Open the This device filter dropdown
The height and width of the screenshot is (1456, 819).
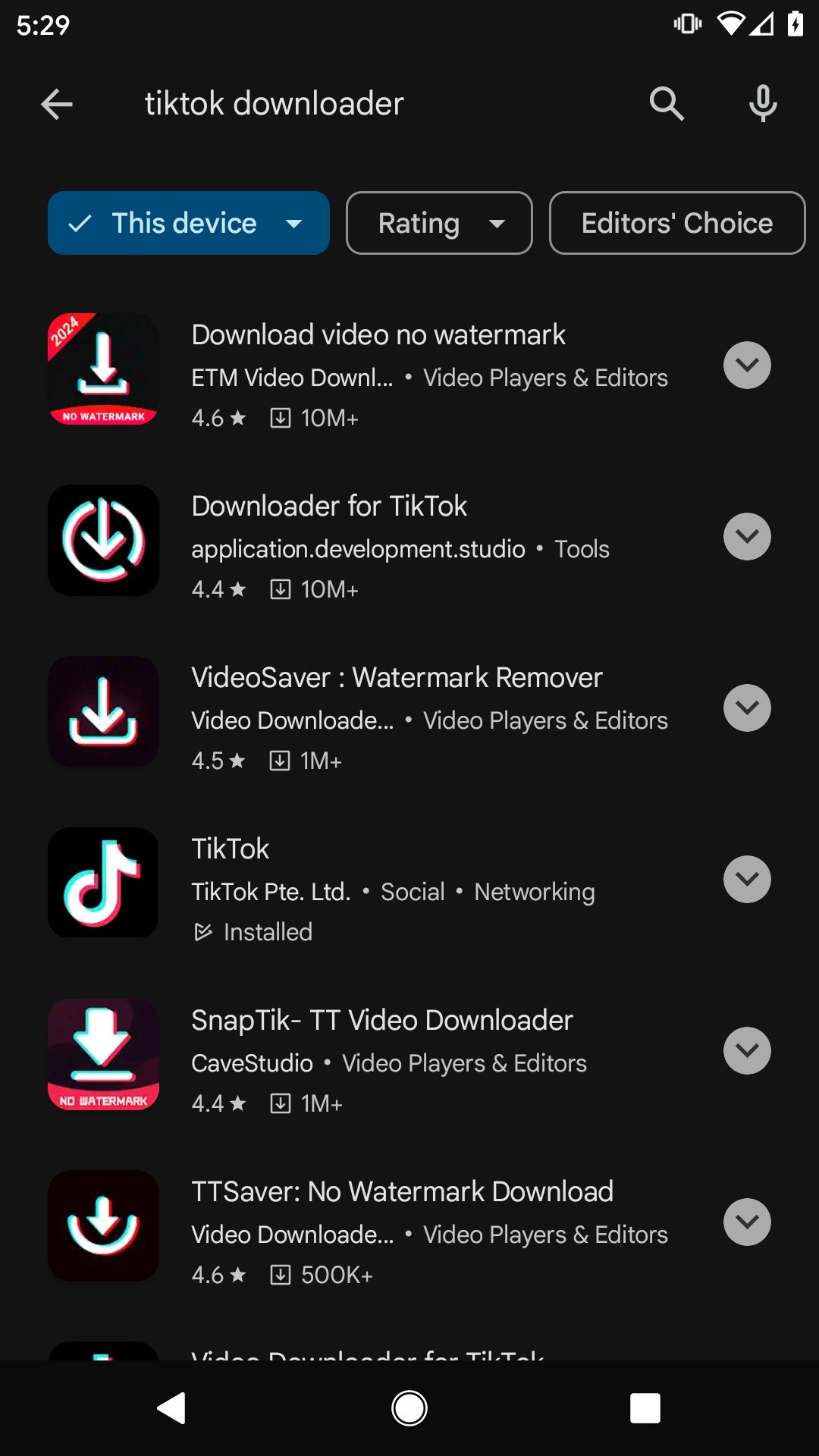(x=188, y=223)
